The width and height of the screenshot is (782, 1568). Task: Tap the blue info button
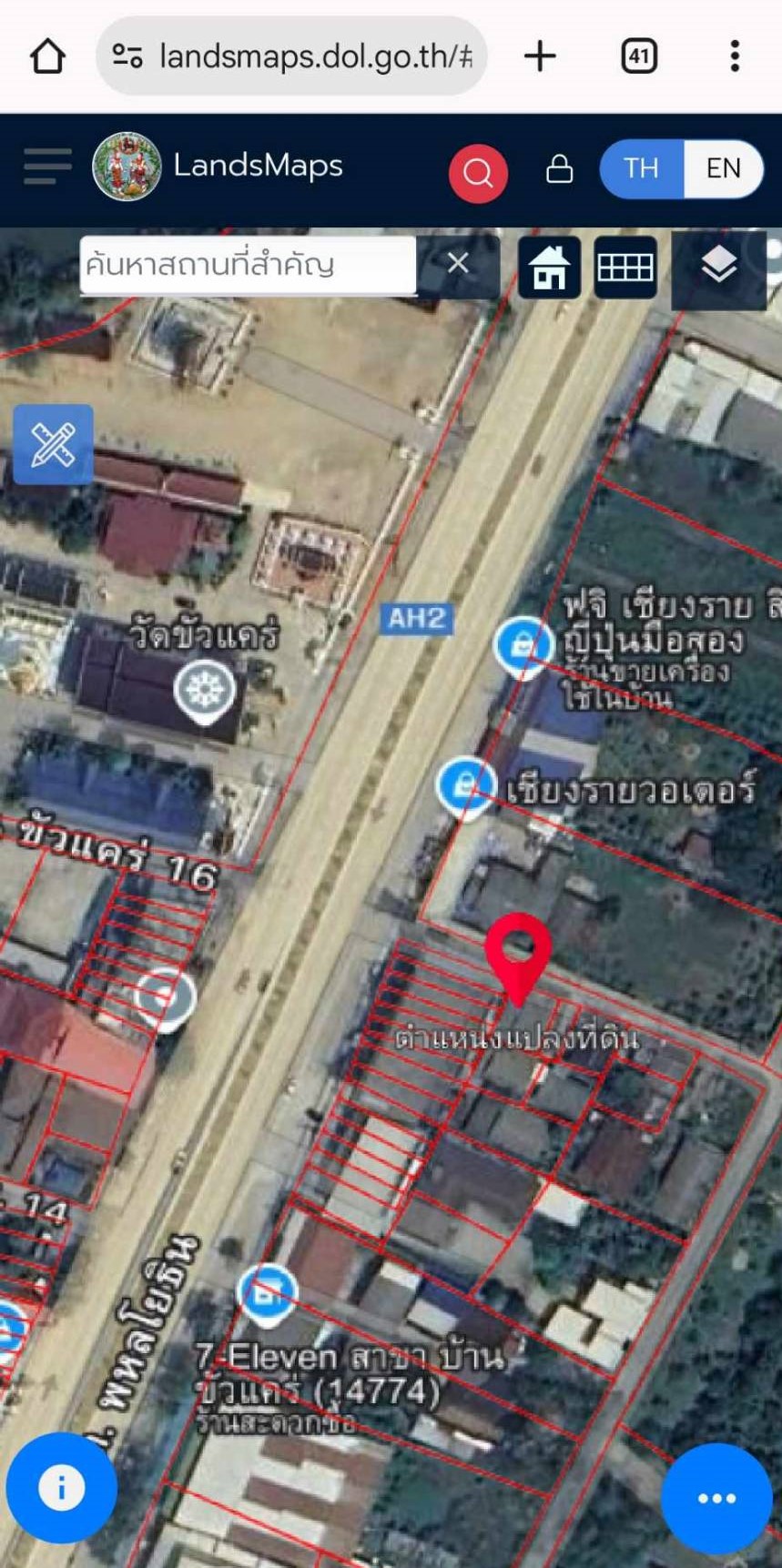[x=62, y=1487]
